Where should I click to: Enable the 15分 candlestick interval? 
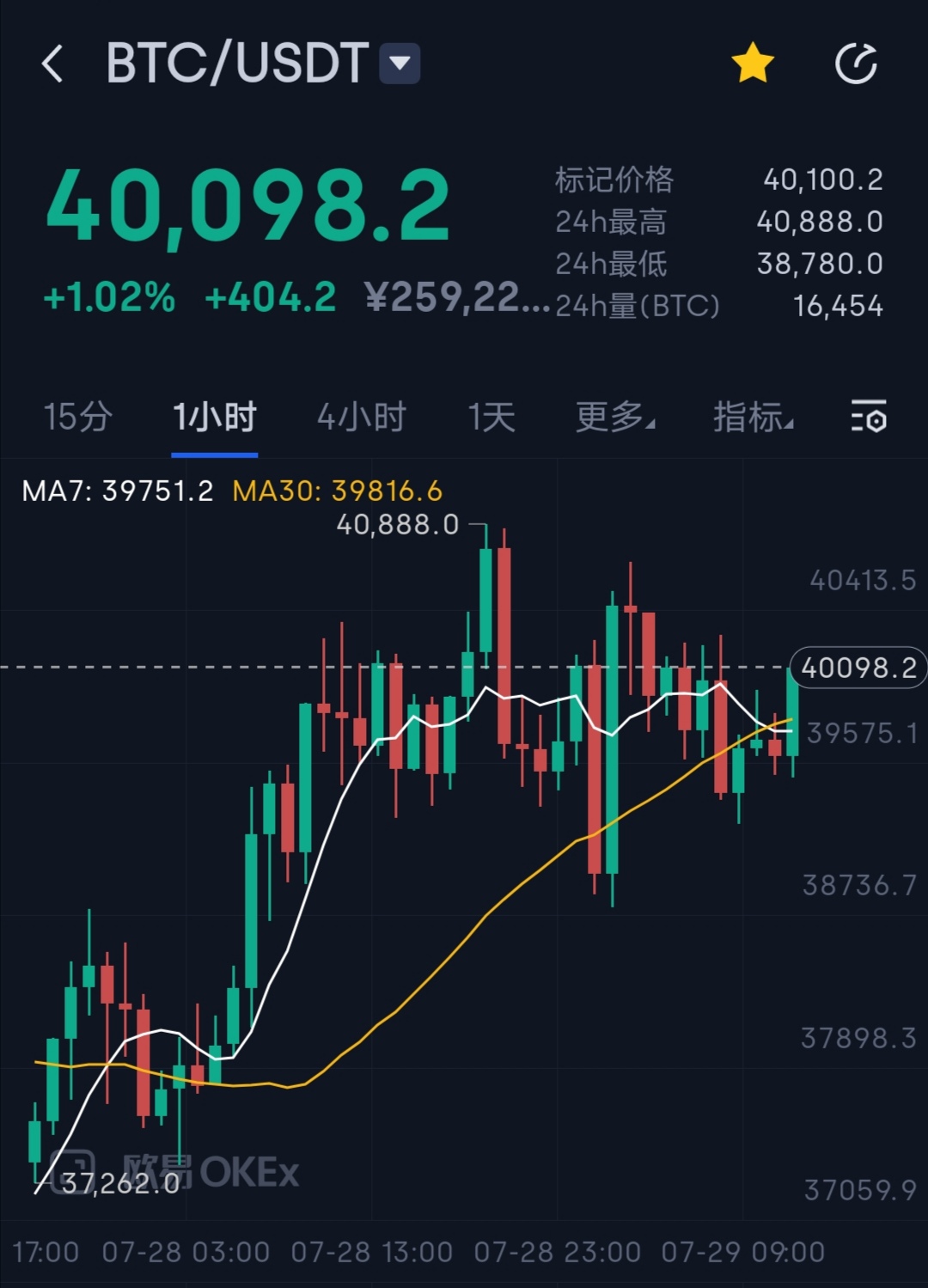coord(77,418)
